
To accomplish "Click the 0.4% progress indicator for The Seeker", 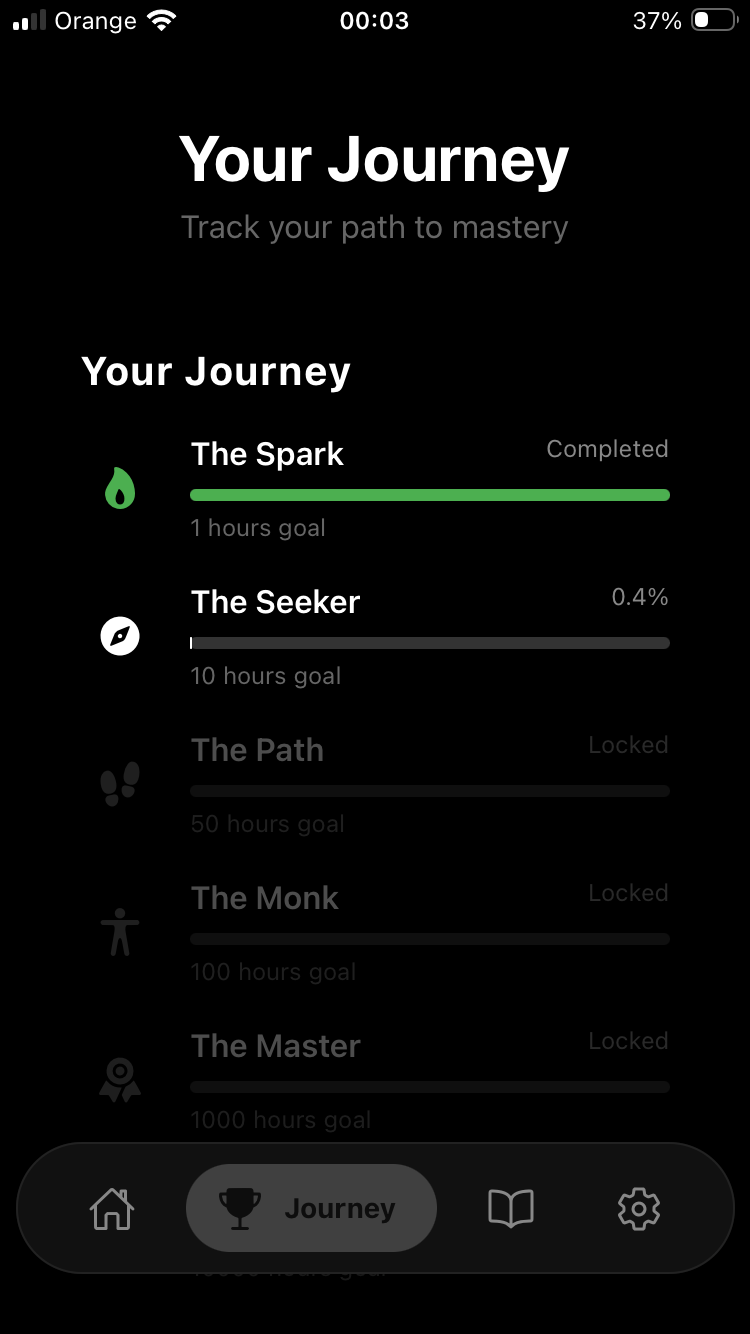I will coord(640,596).
